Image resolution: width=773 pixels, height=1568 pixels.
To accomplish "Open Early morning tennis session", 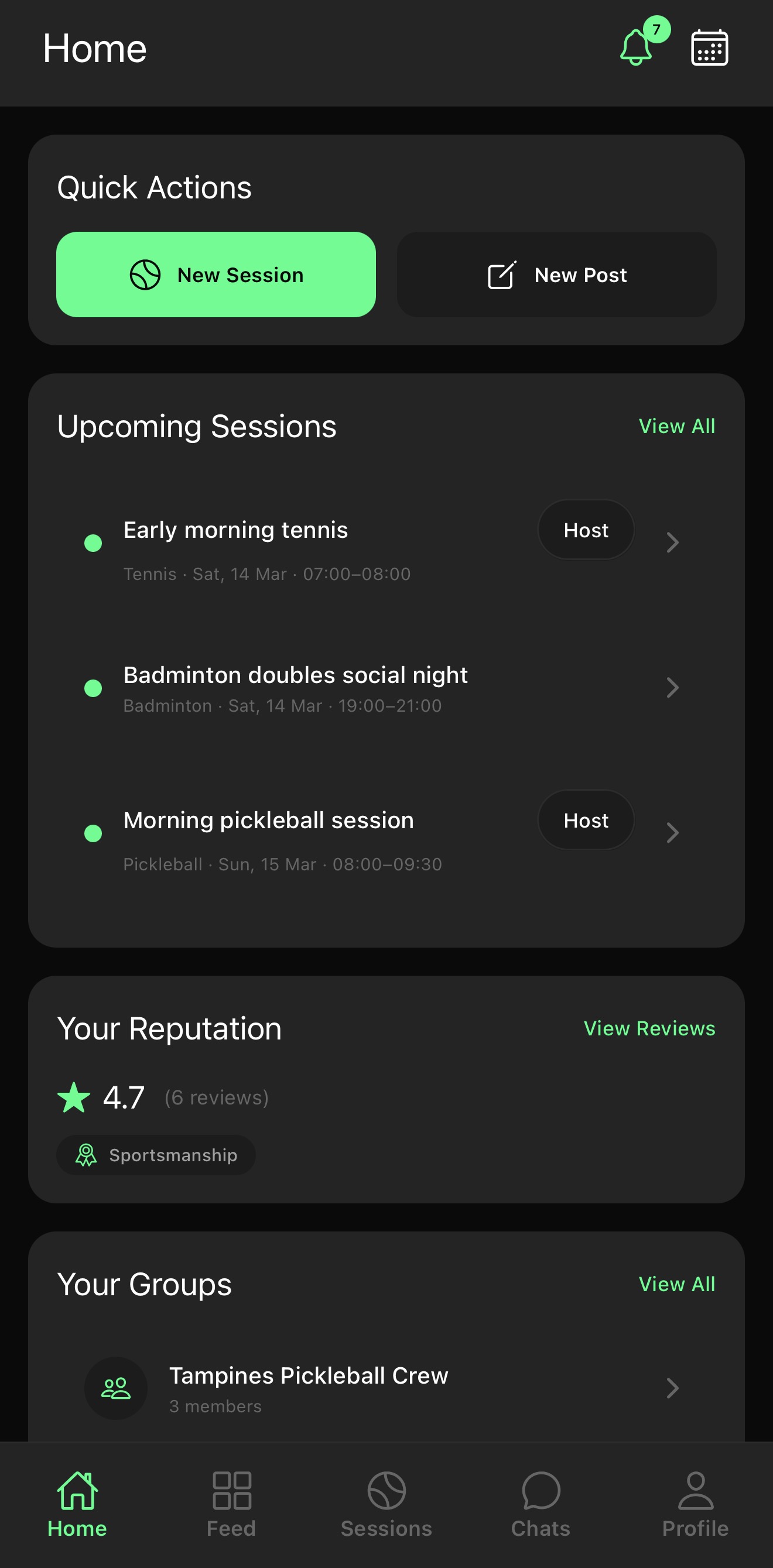I will pyautogui.click(x=305, y=543).
